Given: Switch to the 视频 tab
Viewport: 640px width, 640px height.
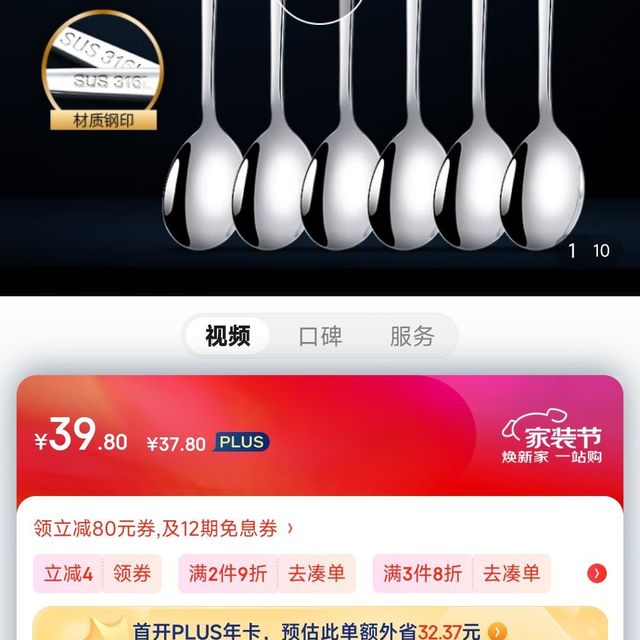Looking at the screenshot, I should (228, 336).
